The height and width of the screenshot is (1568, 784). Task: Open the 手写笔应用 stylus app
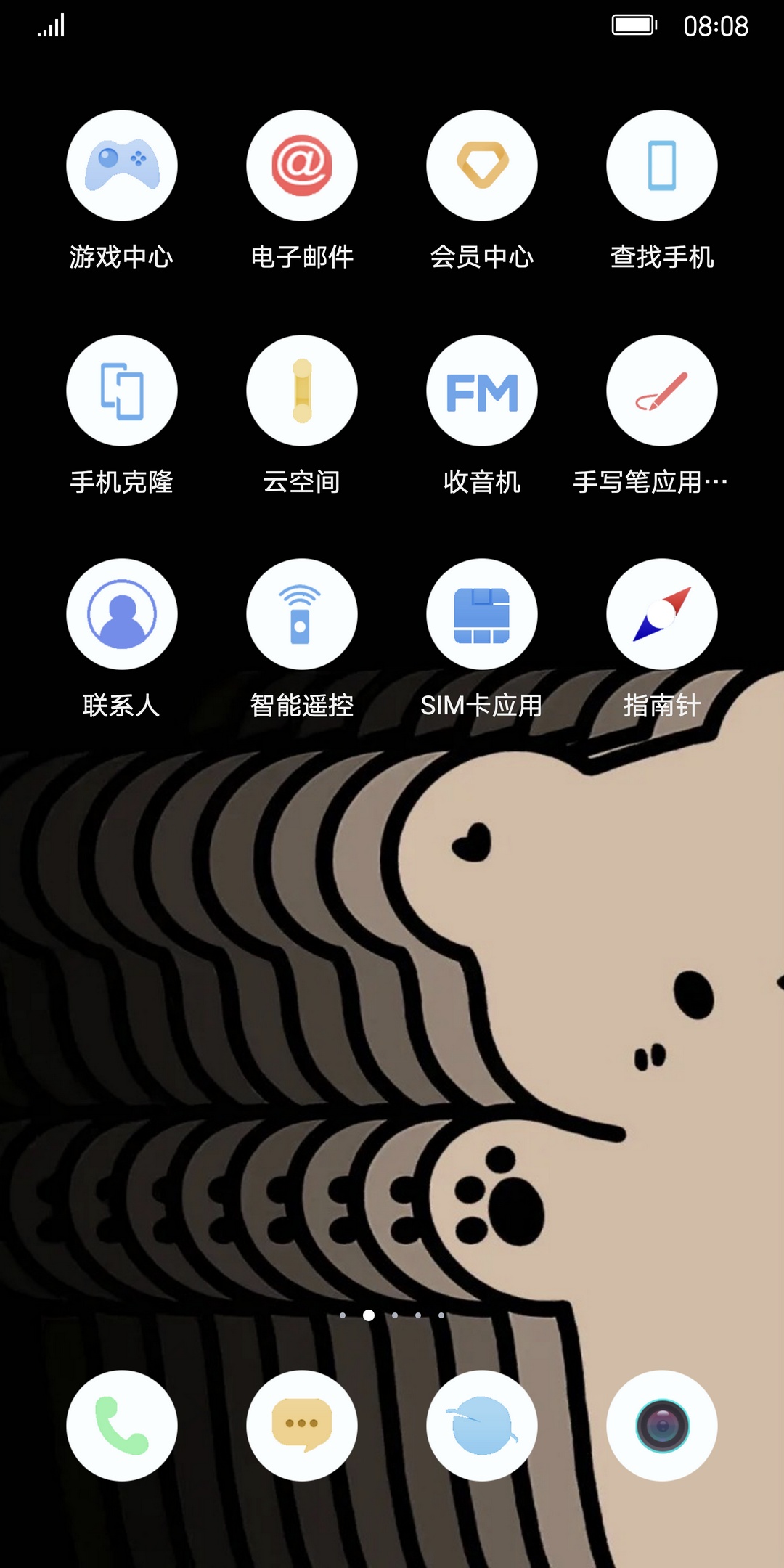point(661,391)
